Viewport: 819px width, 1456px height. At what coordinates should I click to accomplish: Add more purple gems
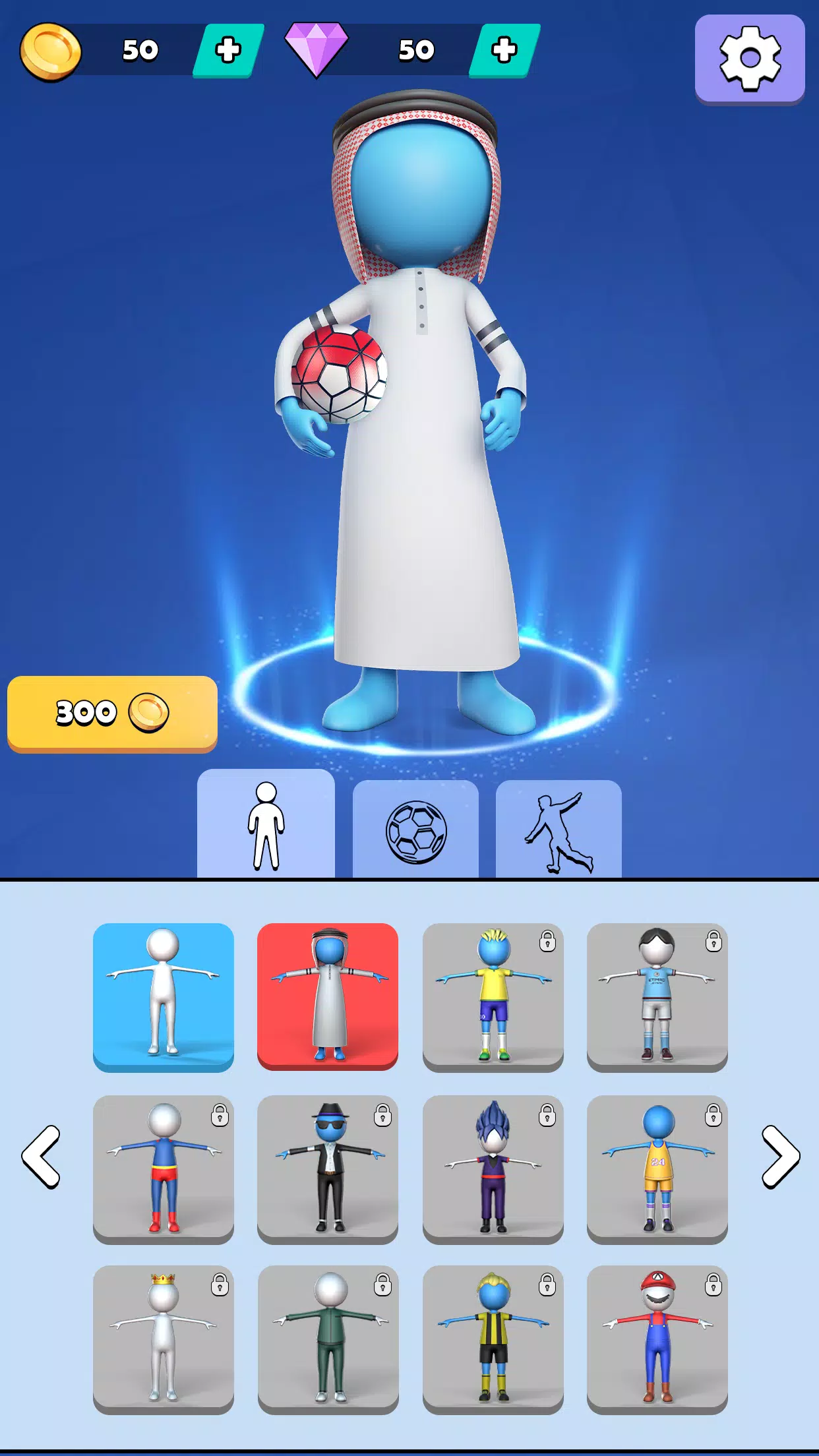click(504, 50)
